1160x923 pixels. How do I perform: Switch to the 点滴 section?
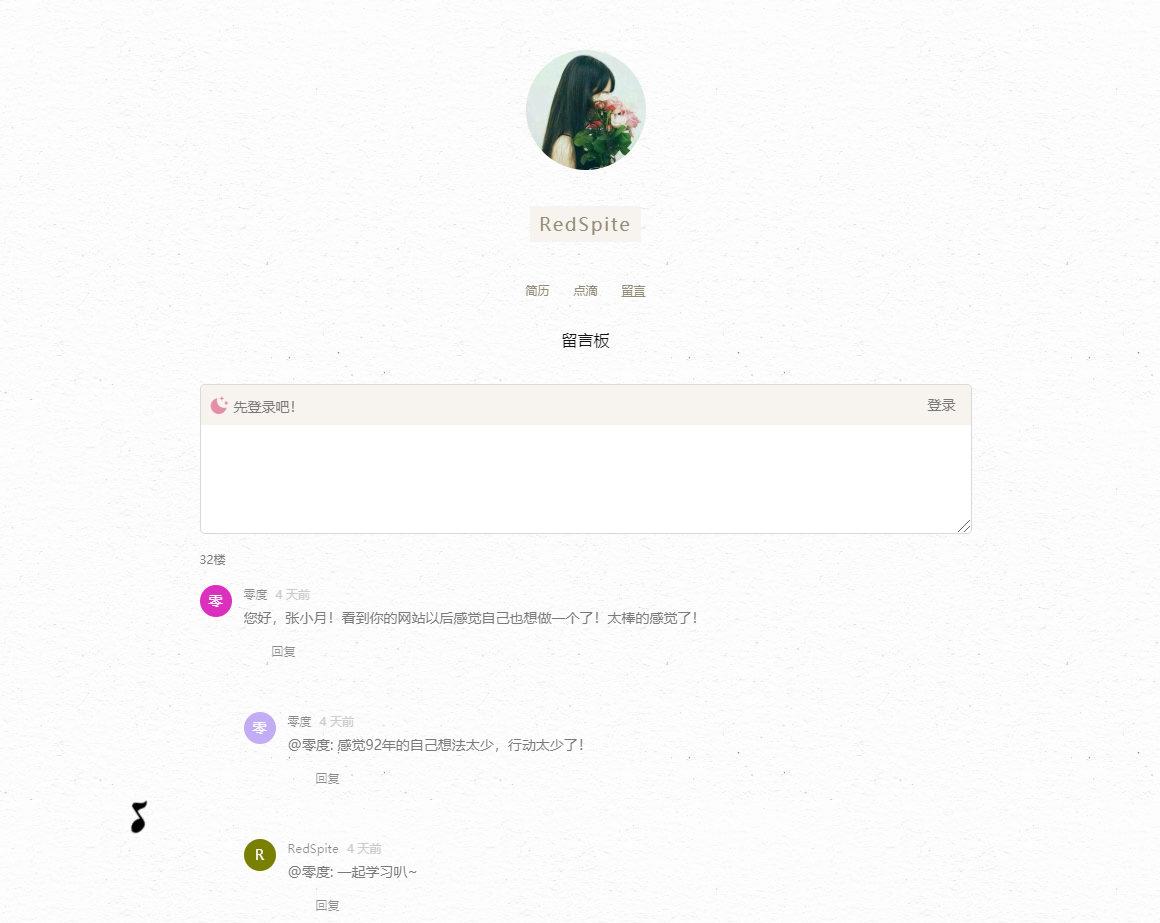585,291
